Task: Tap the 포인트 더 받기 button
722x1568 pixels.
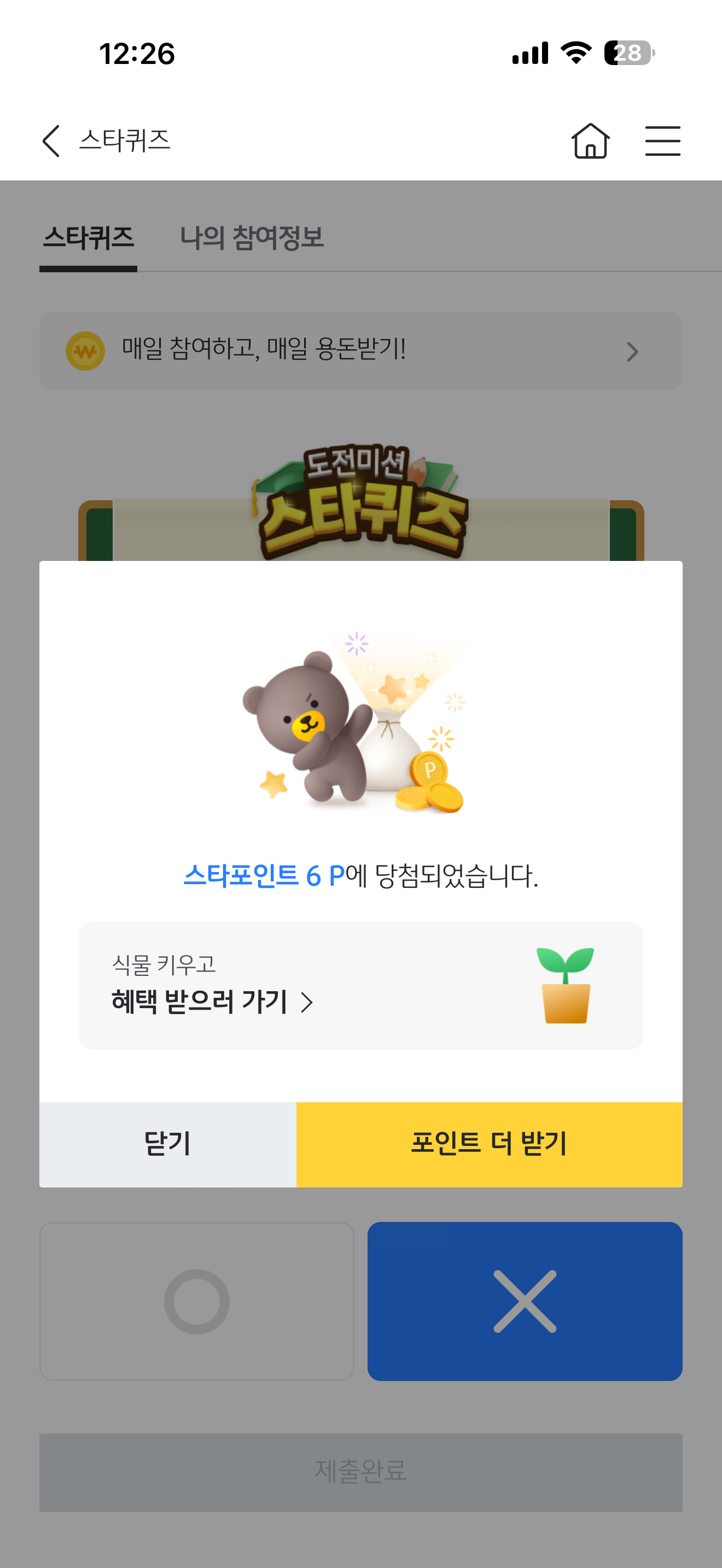Action: [x=490, y=1144]
